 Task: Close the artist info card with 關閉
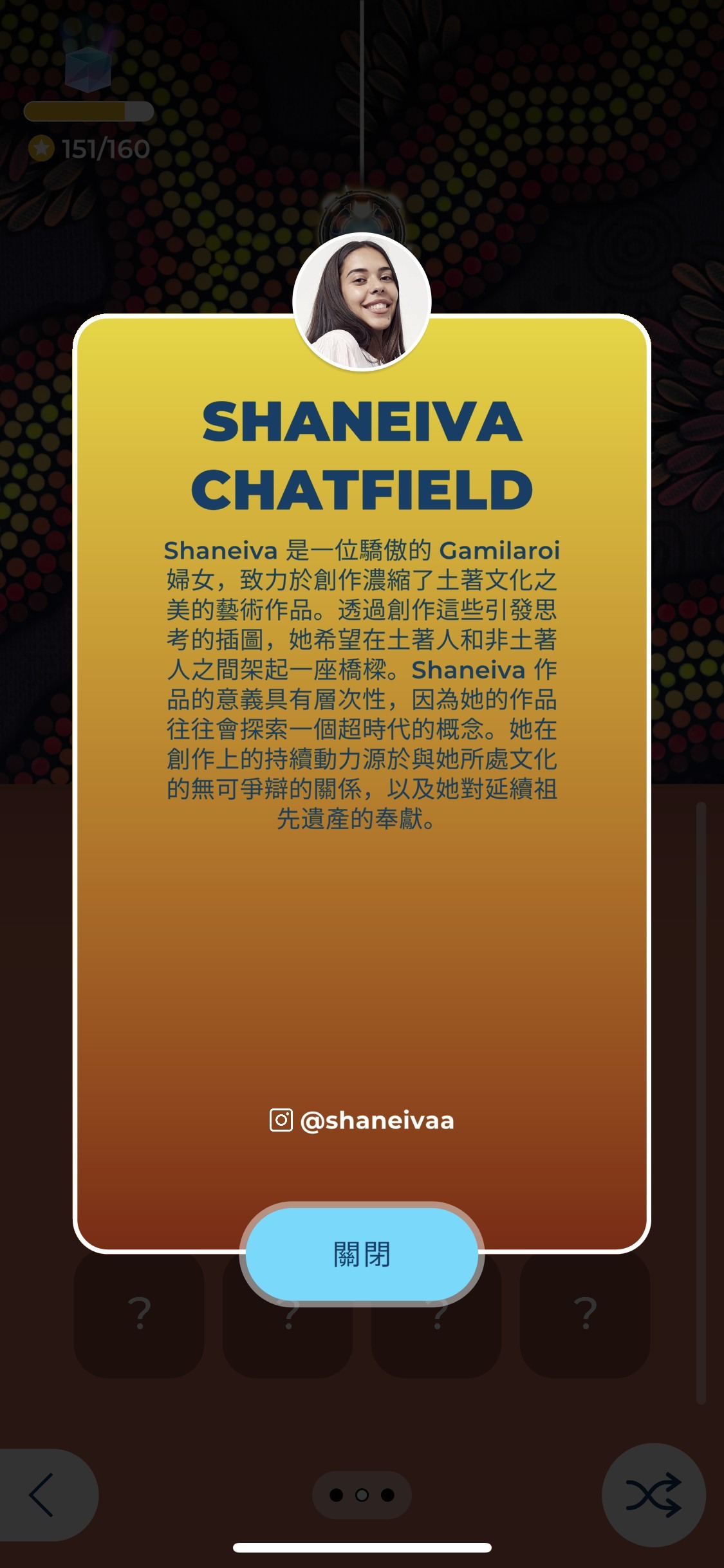[x=362, y=1254]
